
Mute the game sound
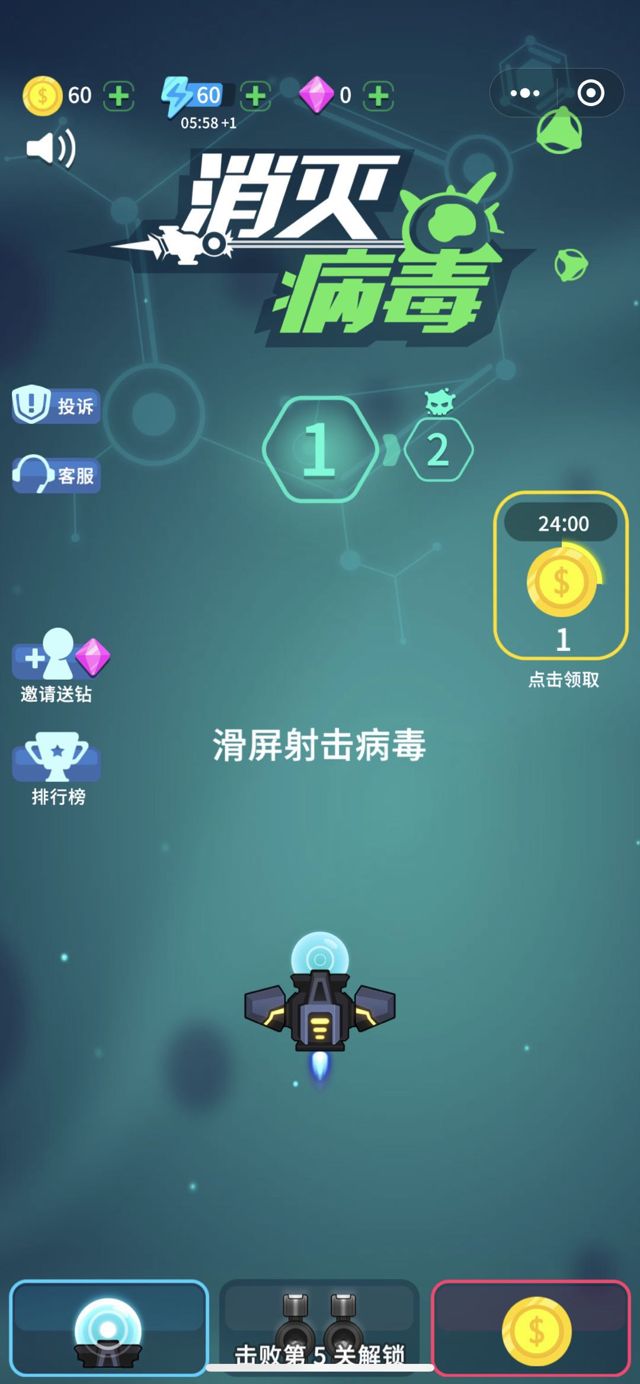pos(50,149)
